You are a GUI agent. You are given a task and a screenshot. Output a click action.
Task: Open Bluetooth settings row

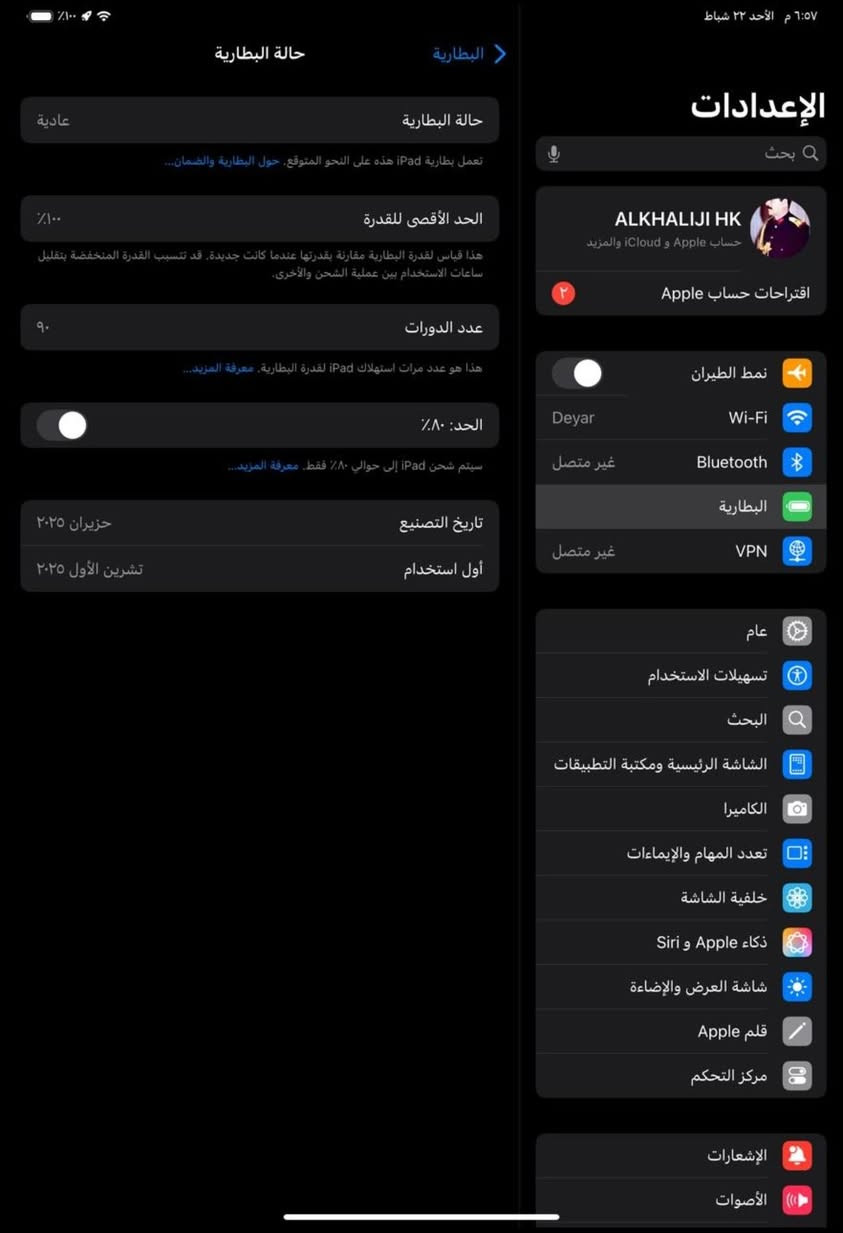click(x=680, y=462)
